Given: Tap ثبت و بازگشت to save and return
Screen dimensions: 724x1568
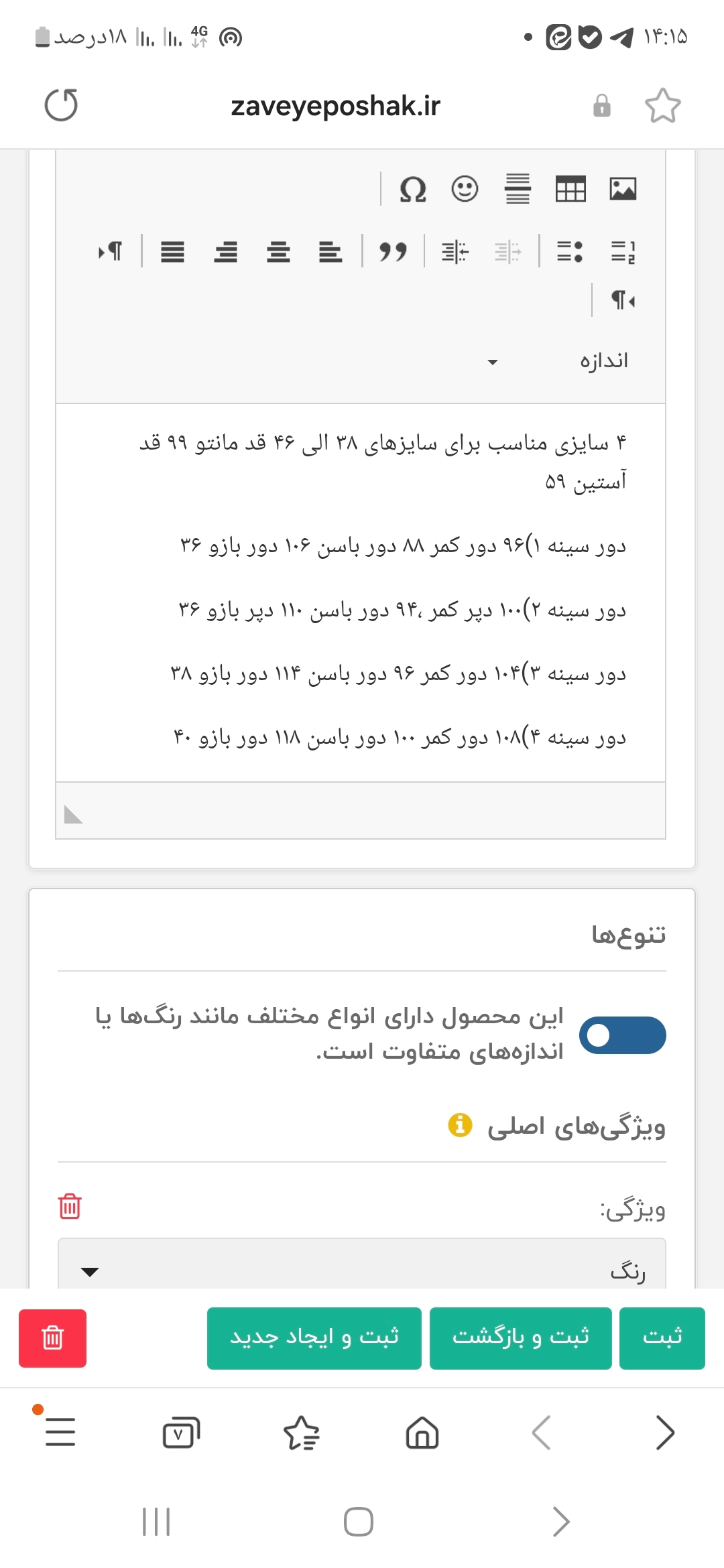Looking at the screenshot, I should (520, 1337).
